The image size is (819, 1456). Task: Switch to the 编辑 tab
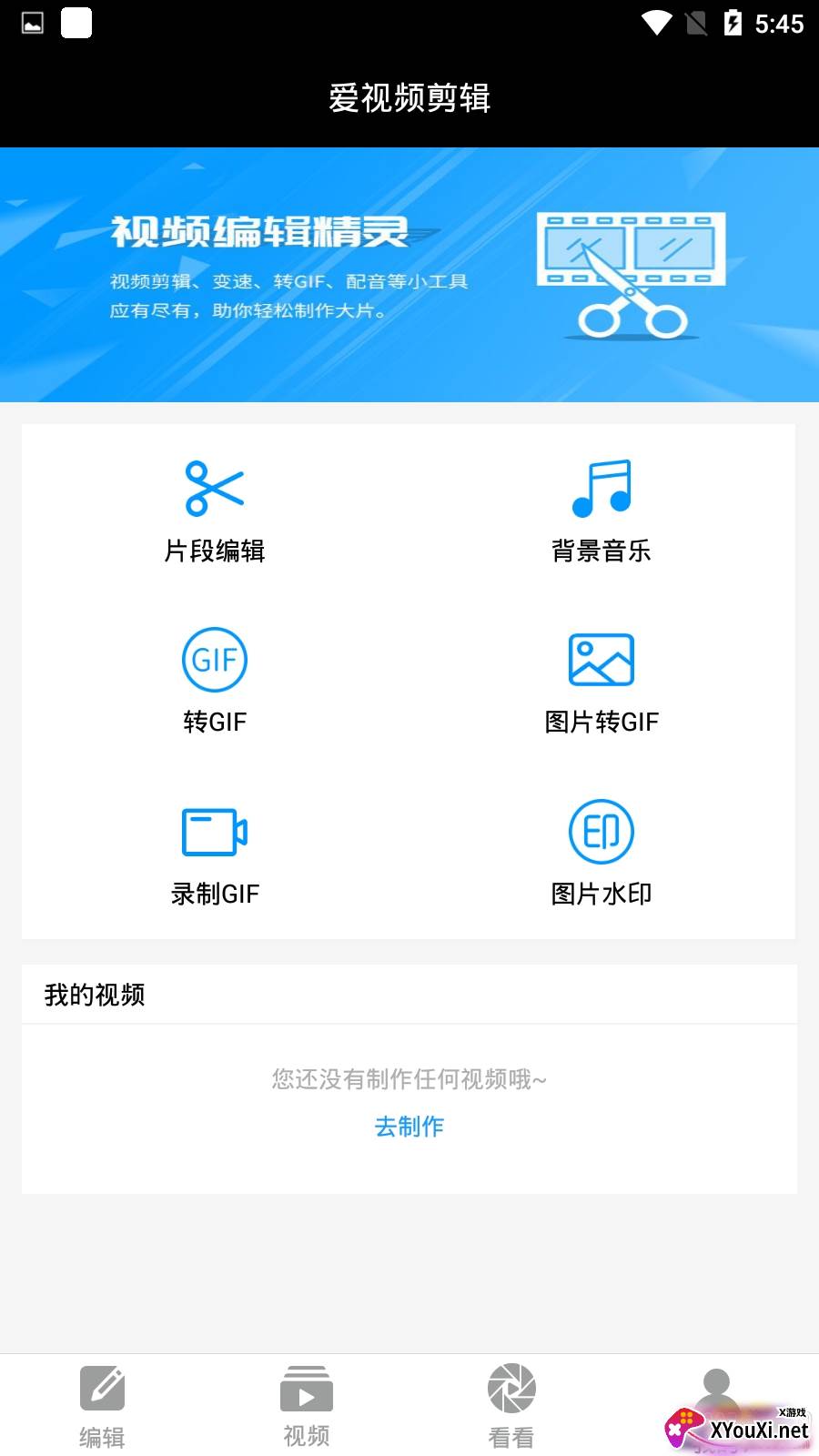tap(102, 1405)
